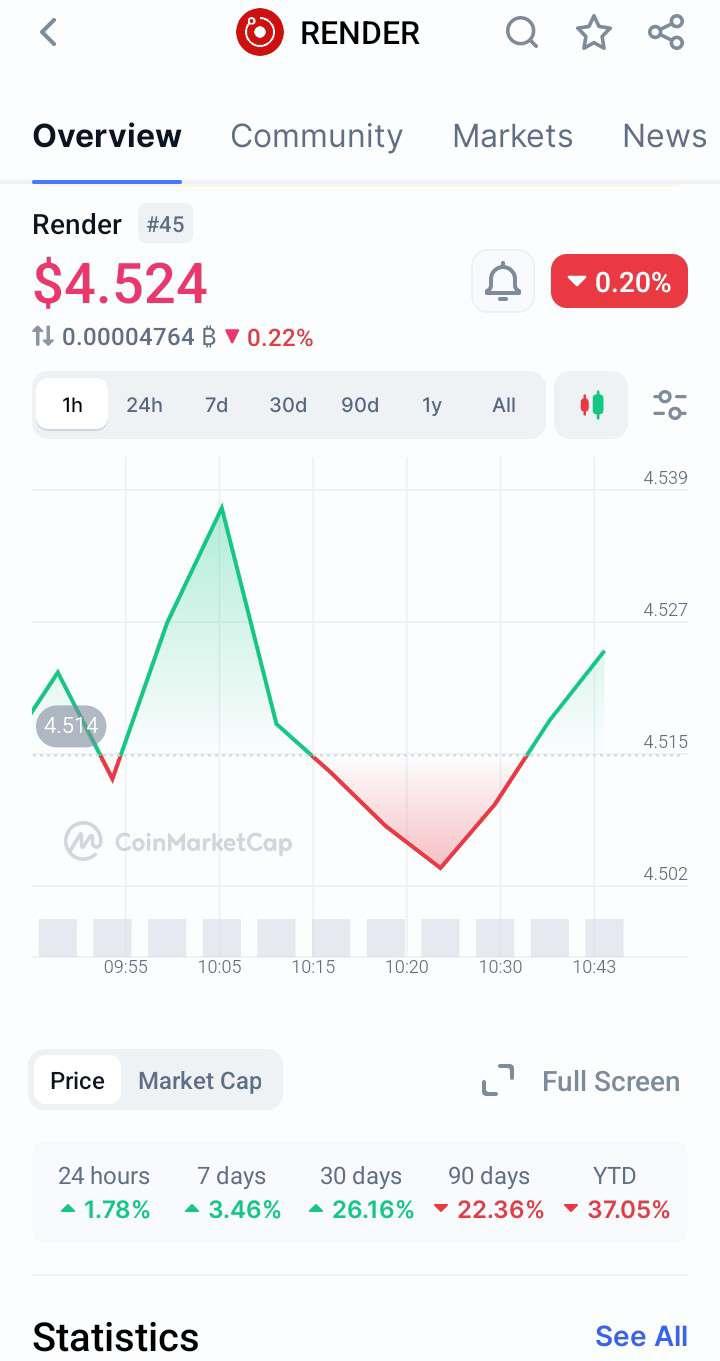Image resolution: width=720 pixels, height=1361 pixels.
Task: Go back using the top-left arrow
Action: (48, 33)
